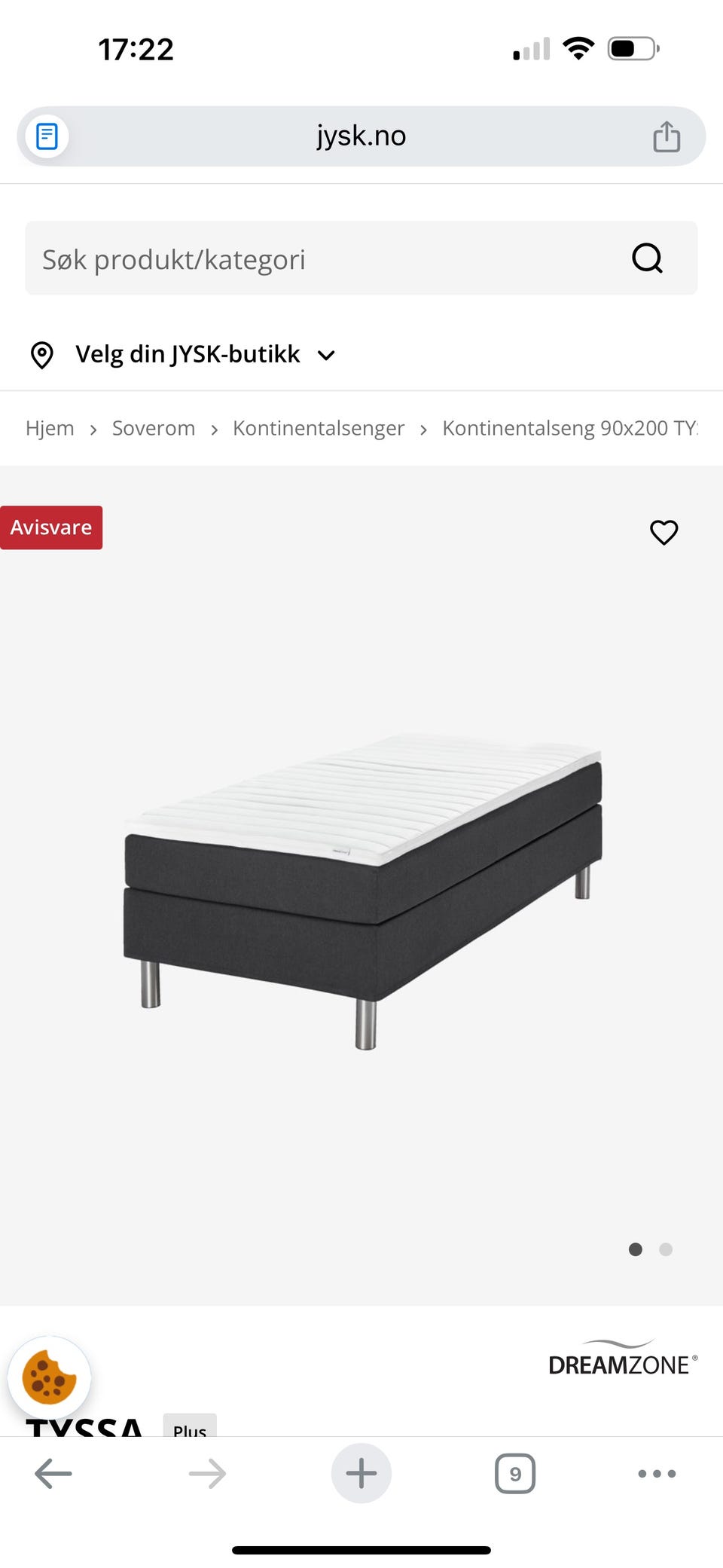Select the first image carousel indicator
This screenshot has height=1568, width=723.
(x=636, y=1249)
